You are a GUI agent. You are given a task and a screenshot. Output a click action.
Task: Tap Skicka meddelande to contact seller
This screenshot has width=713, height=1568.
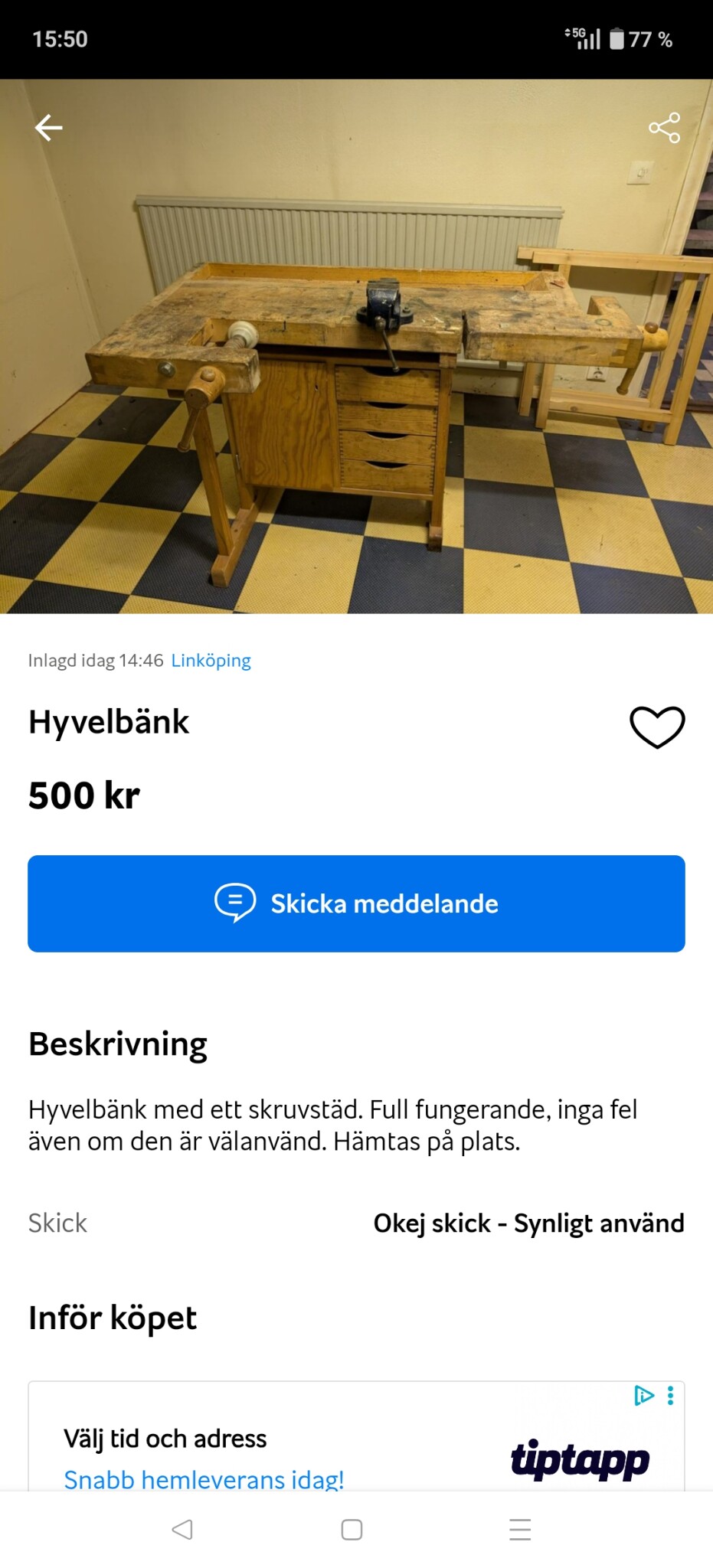coord(356,903)
